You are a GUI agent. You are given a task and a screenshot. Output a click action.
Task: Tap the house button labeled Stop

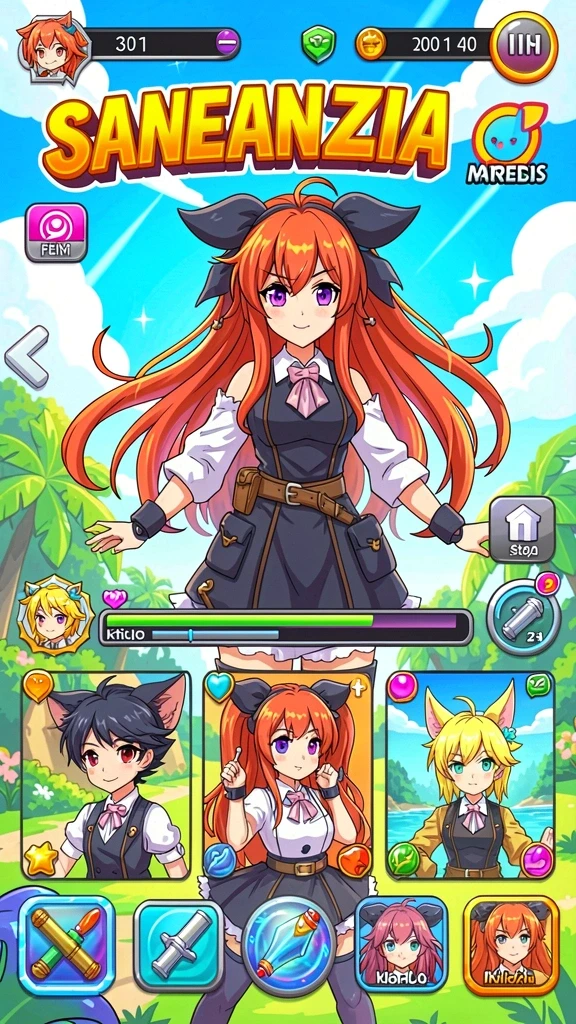(x=522, y=530)
